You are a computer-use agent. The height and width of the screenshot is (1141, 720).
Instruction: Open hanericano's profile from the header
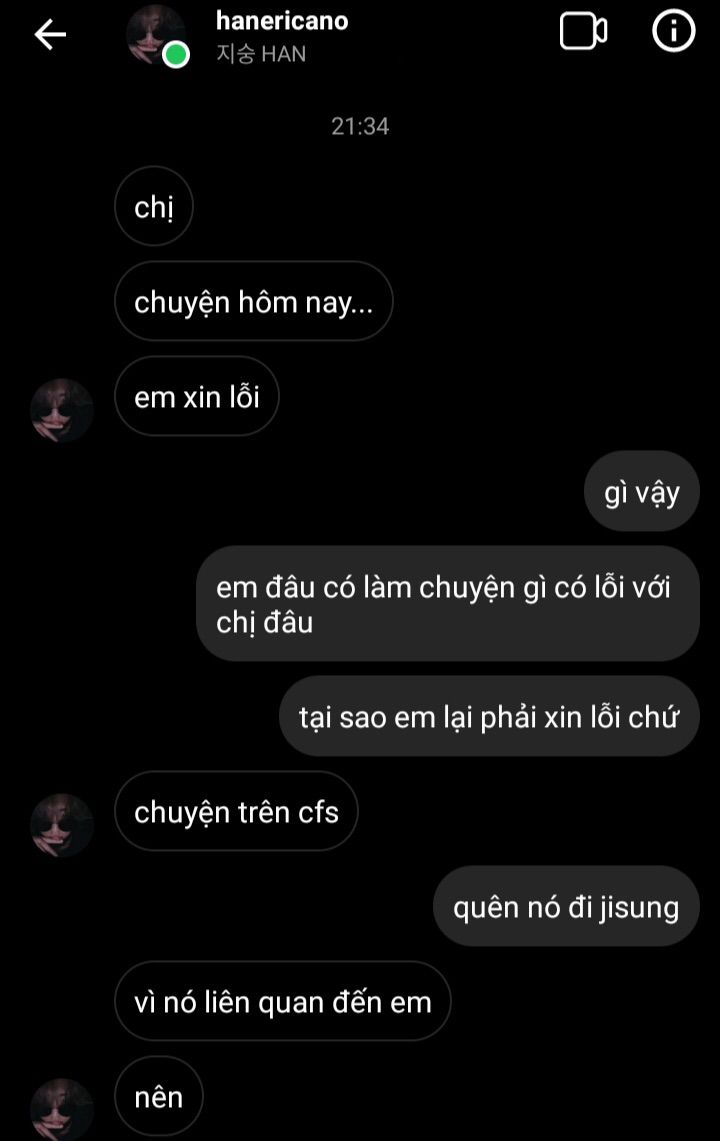(281, 22)
